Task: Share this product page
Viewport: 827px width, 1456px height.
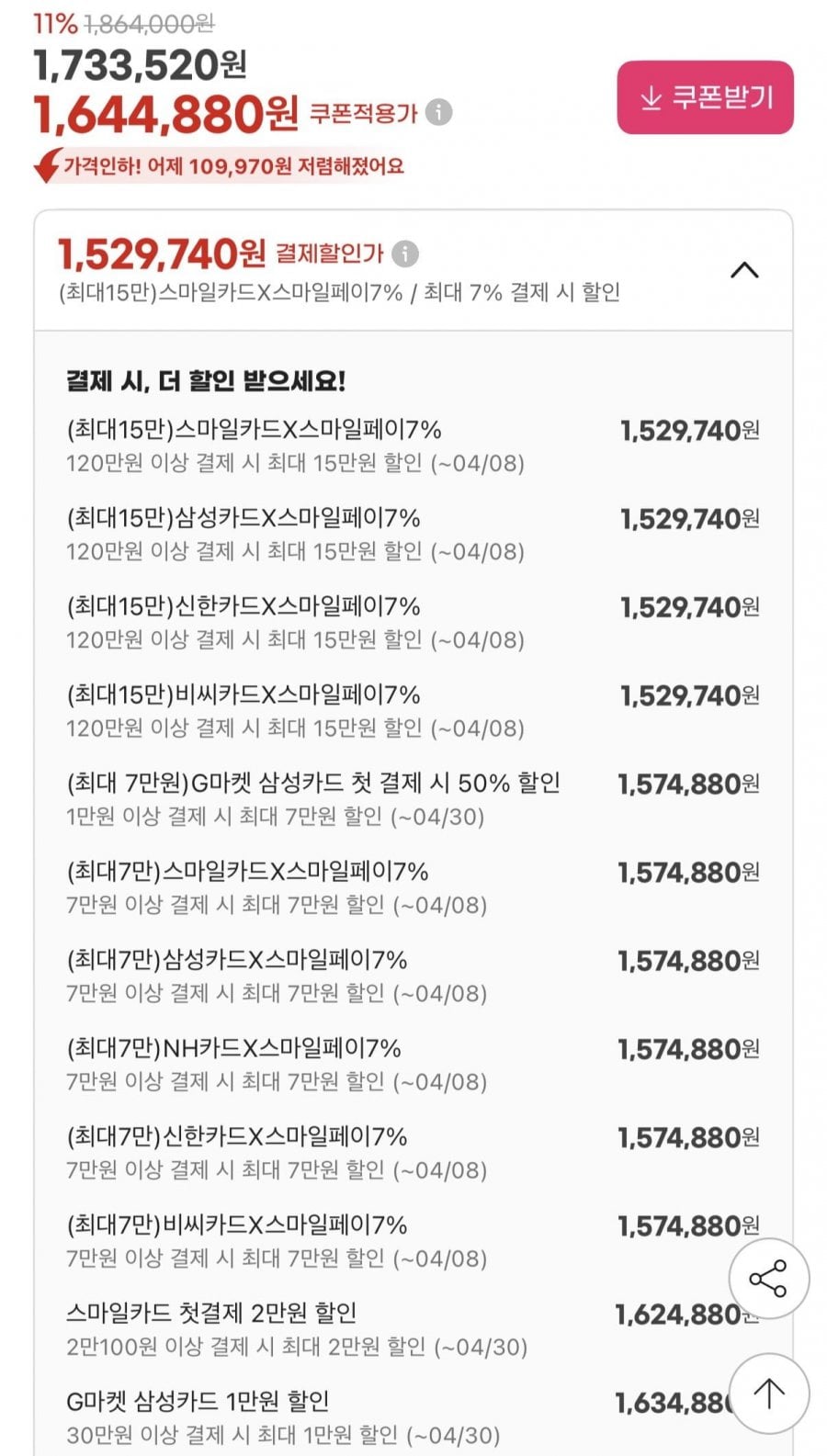Action: [769, 1278]
